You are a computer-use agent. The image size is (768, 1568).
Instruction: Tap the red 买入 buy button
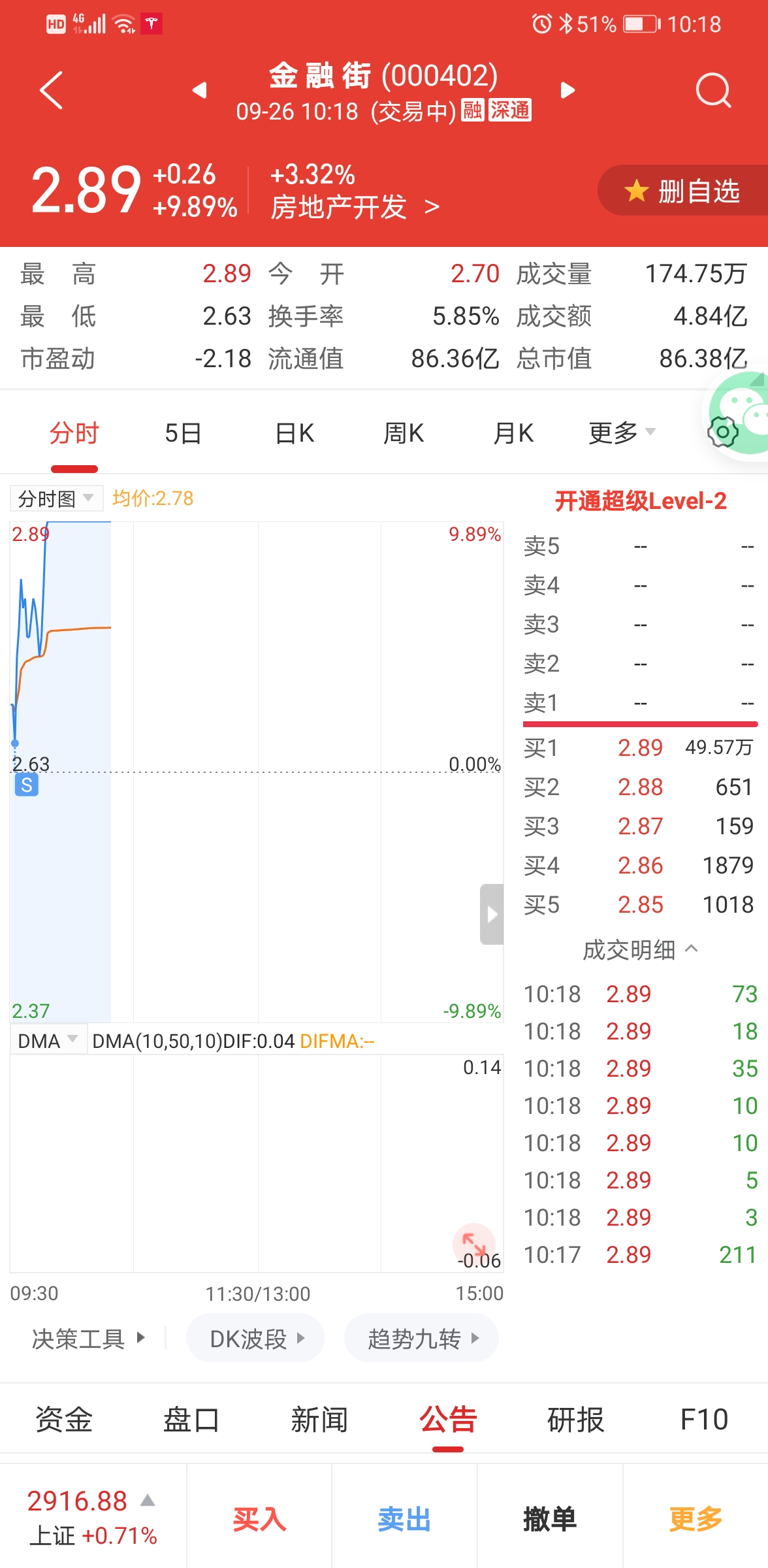(259, 1519)
